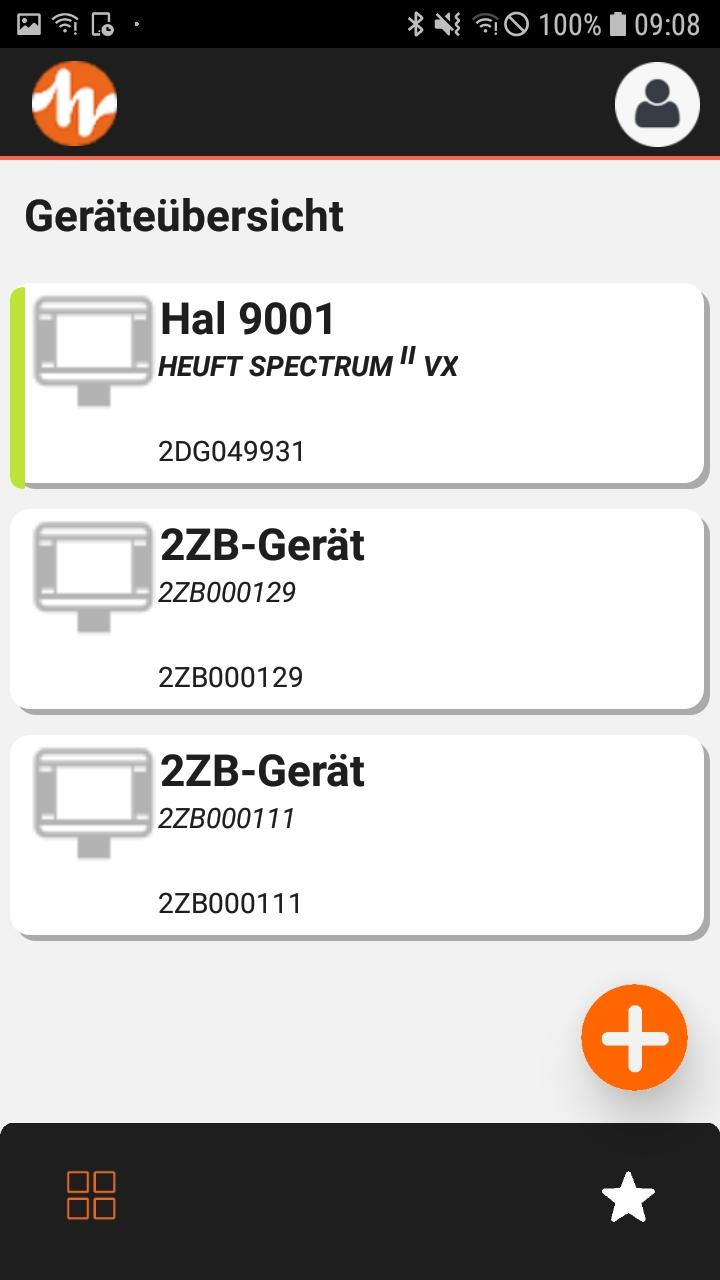This screenshot has width=720, height=1280.
Task: Open the 2ZB-Gerät card 2ZB000129
Action: pos(360,610)
